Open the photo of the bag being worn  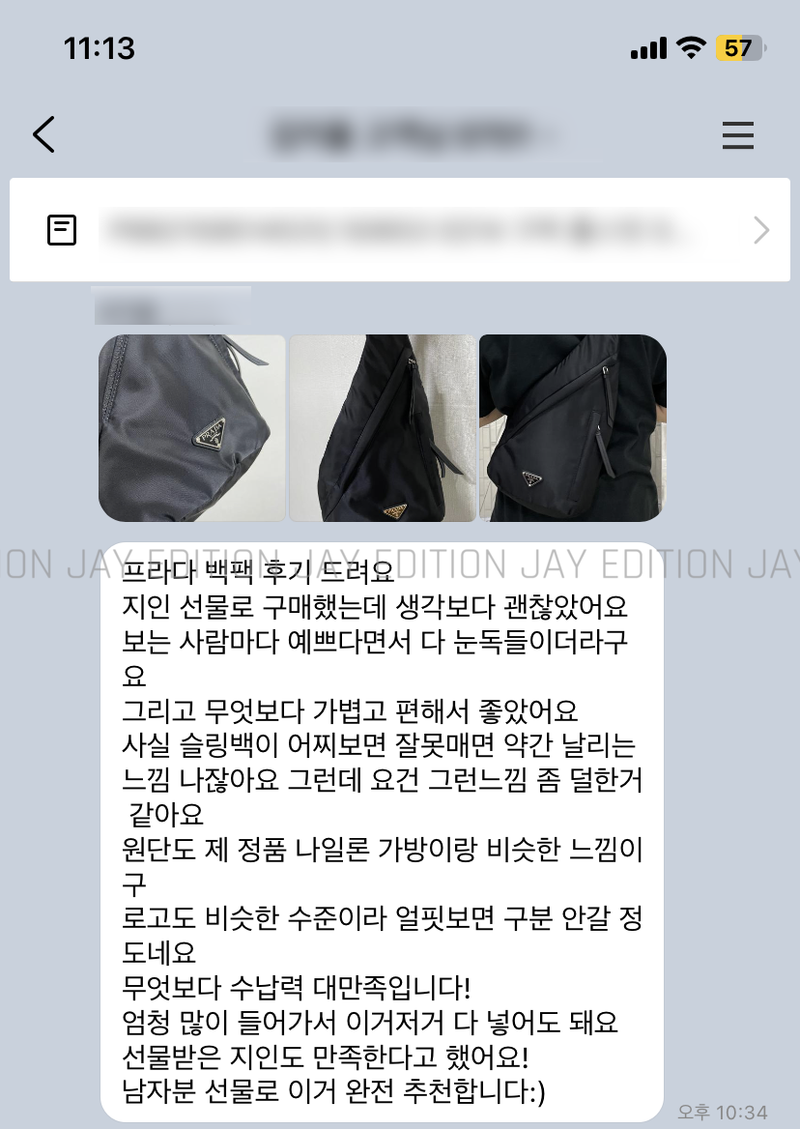(x=572, y=428)
